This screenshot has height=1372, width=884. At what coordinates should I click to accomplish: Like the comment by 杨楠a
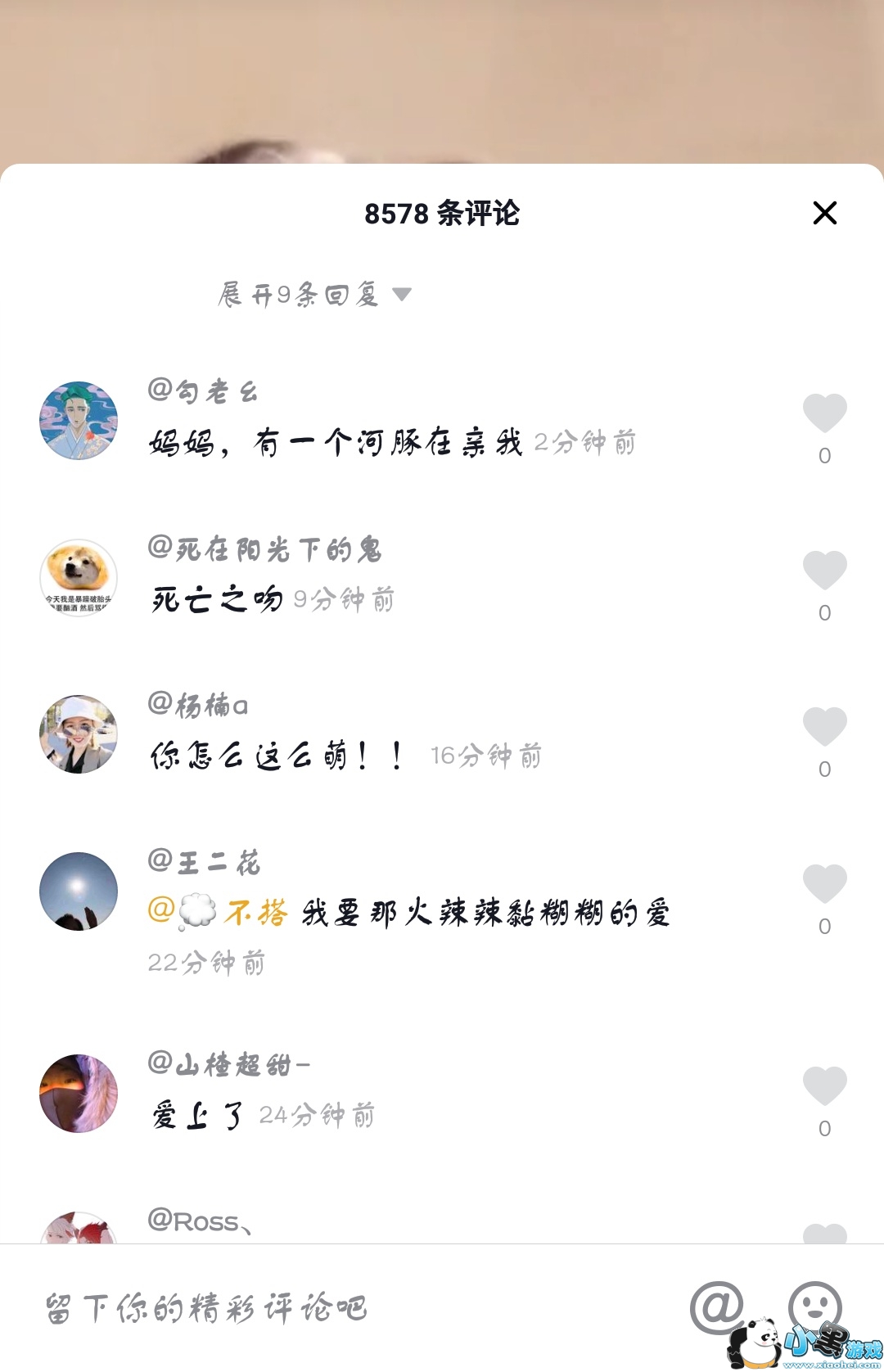tap(824, 727)
